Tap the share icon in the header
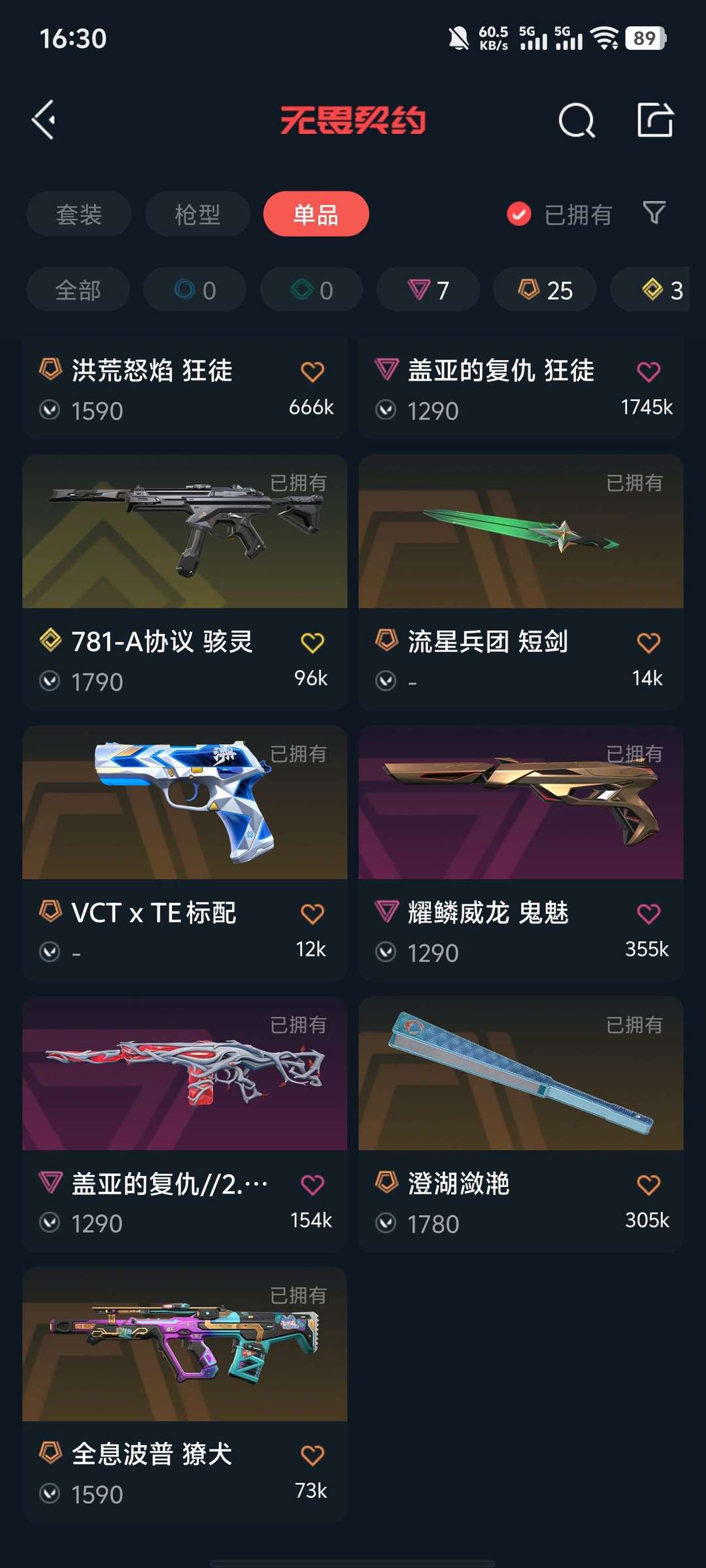 655,120
